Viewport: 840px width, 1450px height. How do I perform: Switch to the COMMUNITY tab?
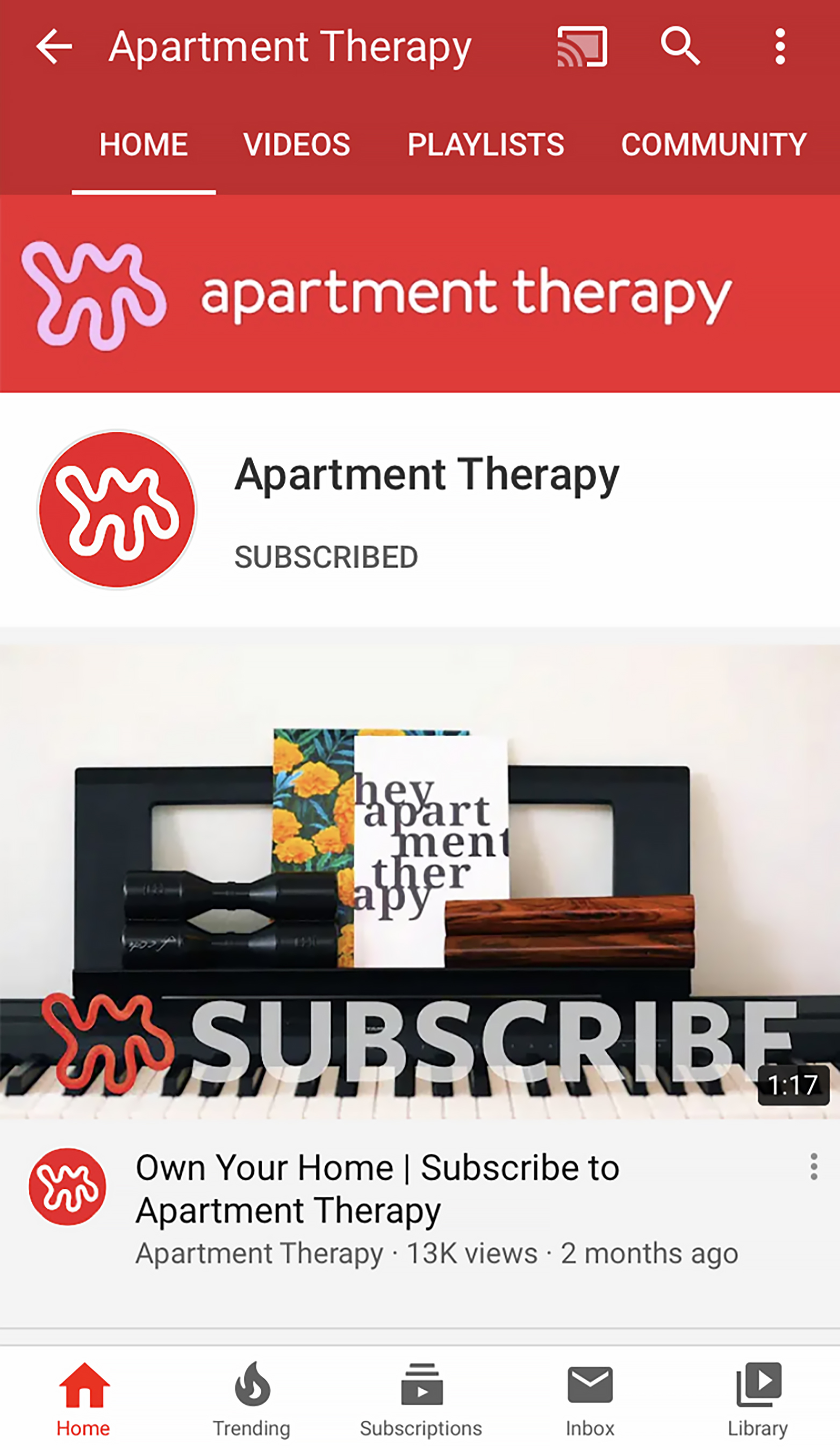point(714,145)
